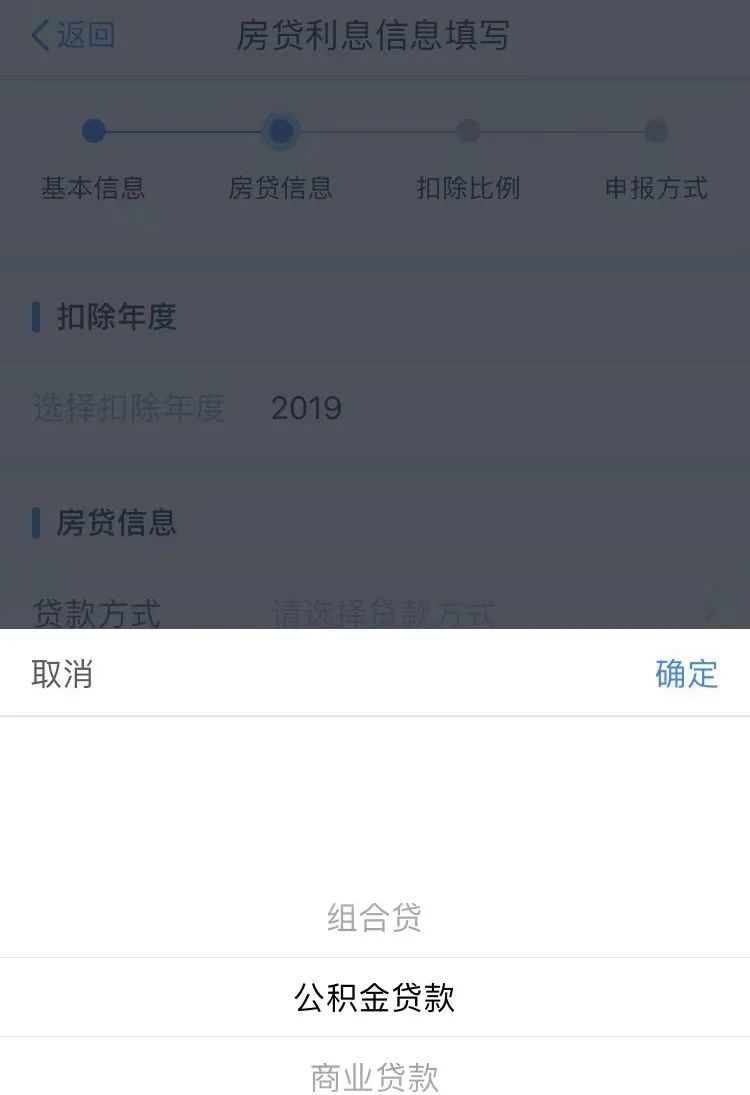Select the gray step dot above 扣除比例
Image resolution: width=750 pixels, height=1095 pixels.
click(468, 129)
